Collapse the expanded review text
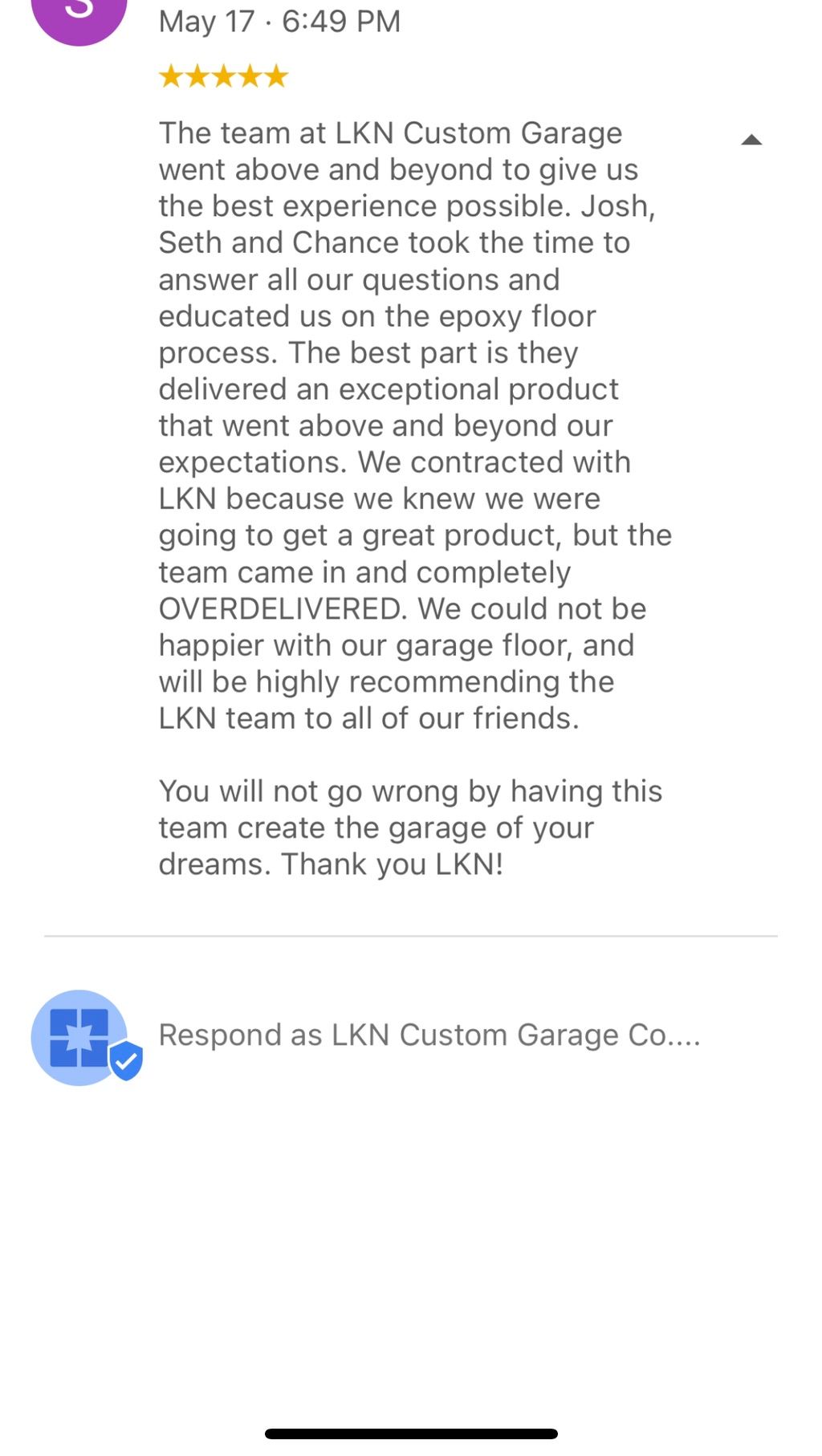822x1456 pixels. pyautogui.click(x=751, y=140)
